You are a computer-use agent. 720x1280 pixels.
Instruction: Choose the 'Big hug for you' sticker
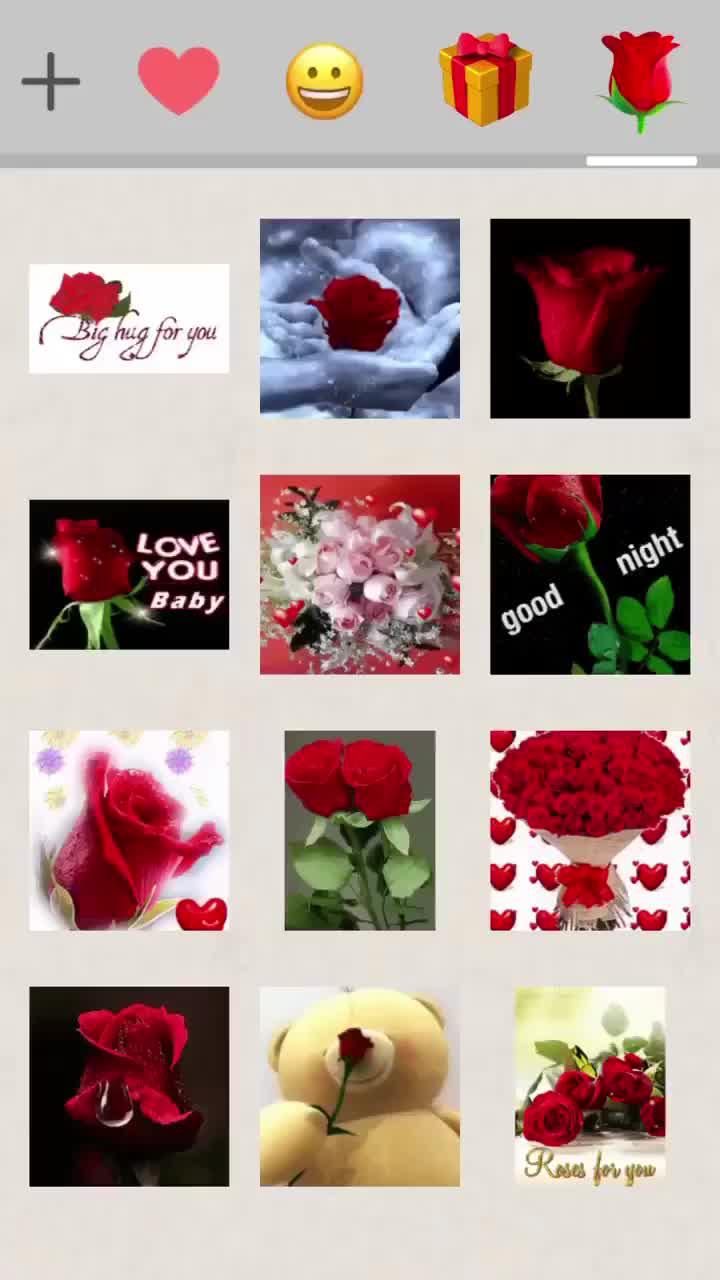point(129,318)
